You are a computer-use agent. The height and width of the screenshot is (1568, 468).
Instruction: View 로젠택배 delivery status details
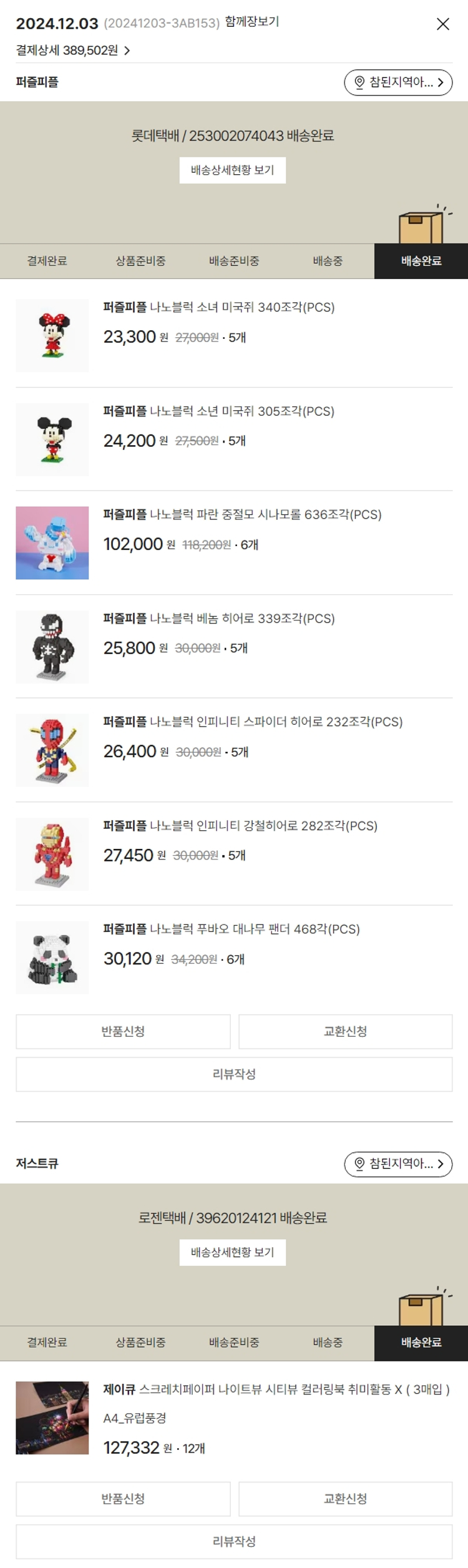[232, 1252]
